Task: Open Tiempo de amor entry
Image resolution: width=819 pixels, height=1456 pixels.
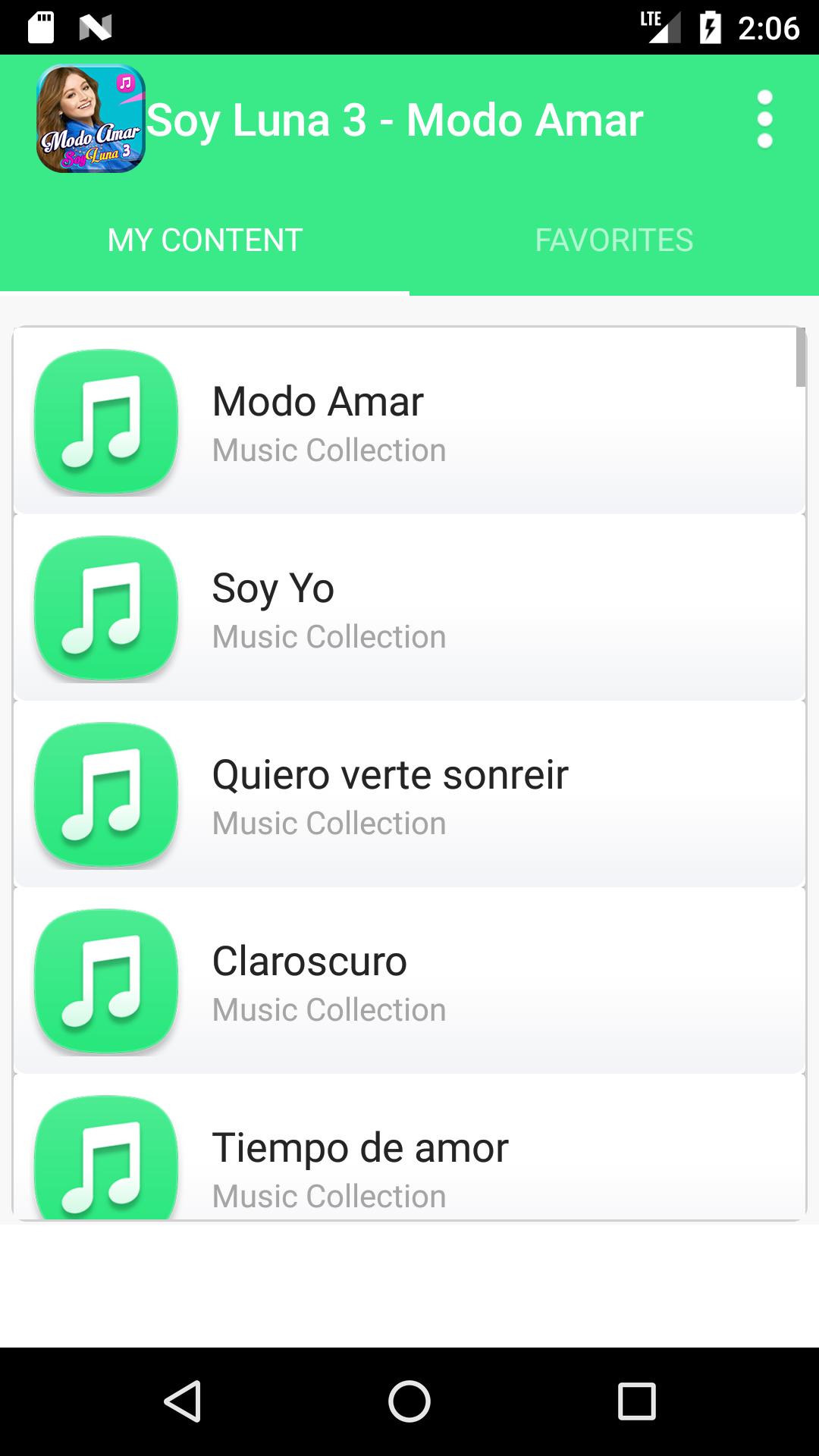Action: (409, 1147)
